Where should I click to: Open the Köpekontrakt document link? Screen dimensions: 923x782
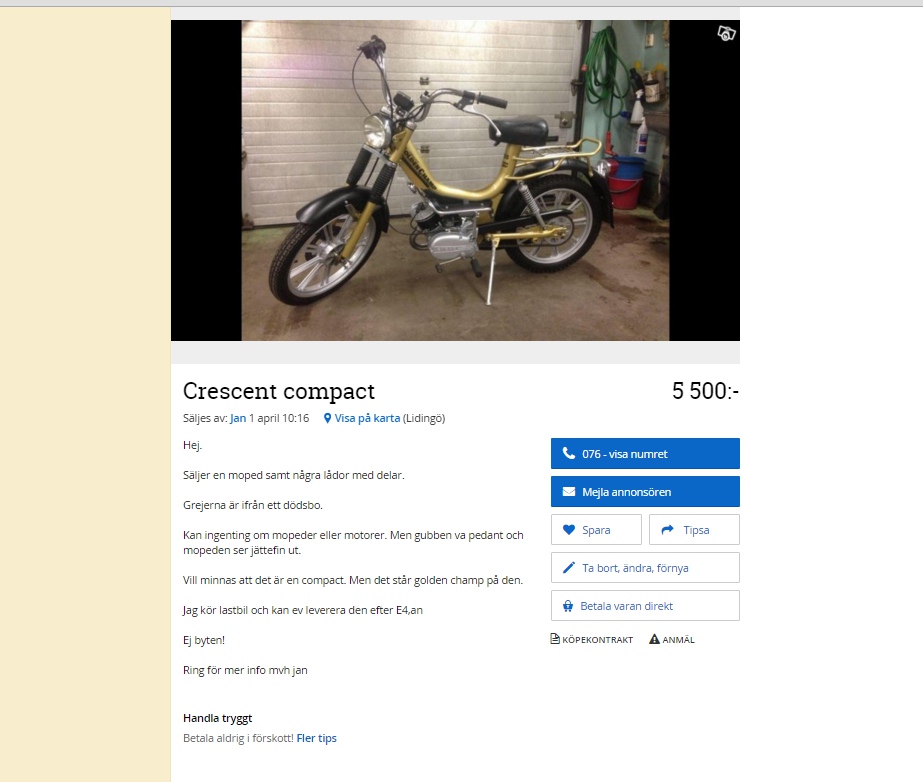(592, 640)
